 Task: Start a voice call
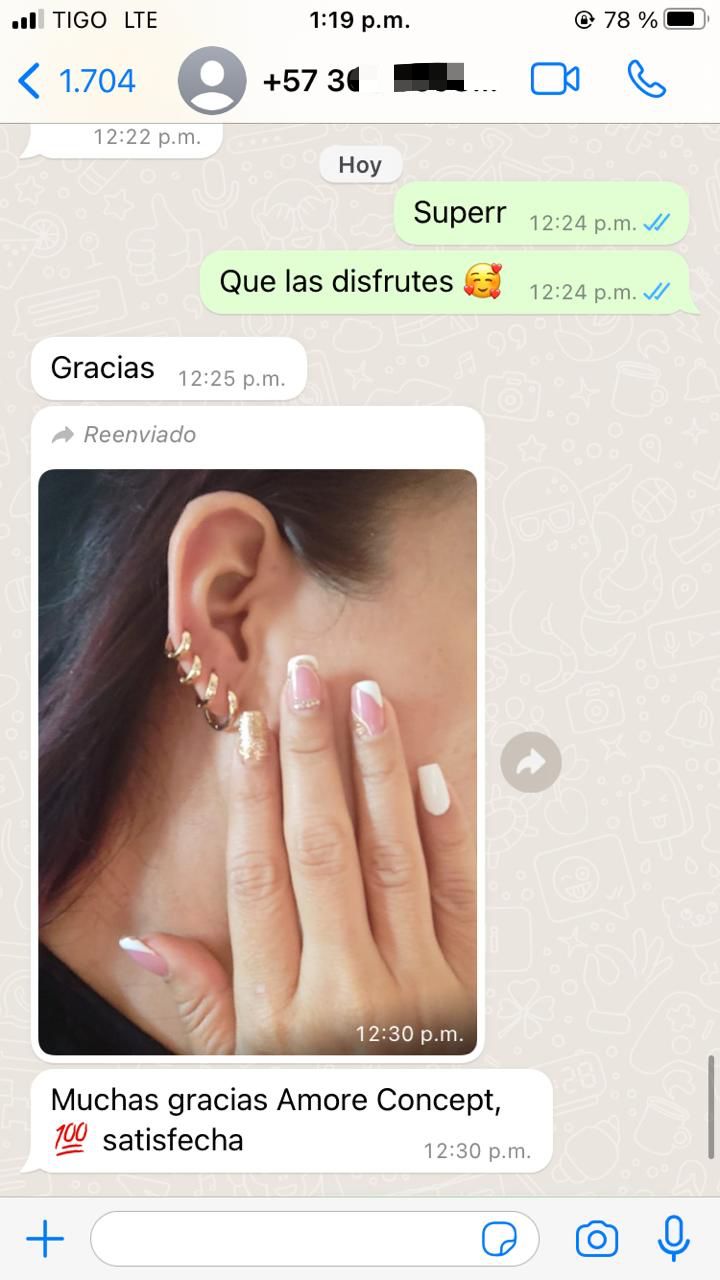point(647,80)
